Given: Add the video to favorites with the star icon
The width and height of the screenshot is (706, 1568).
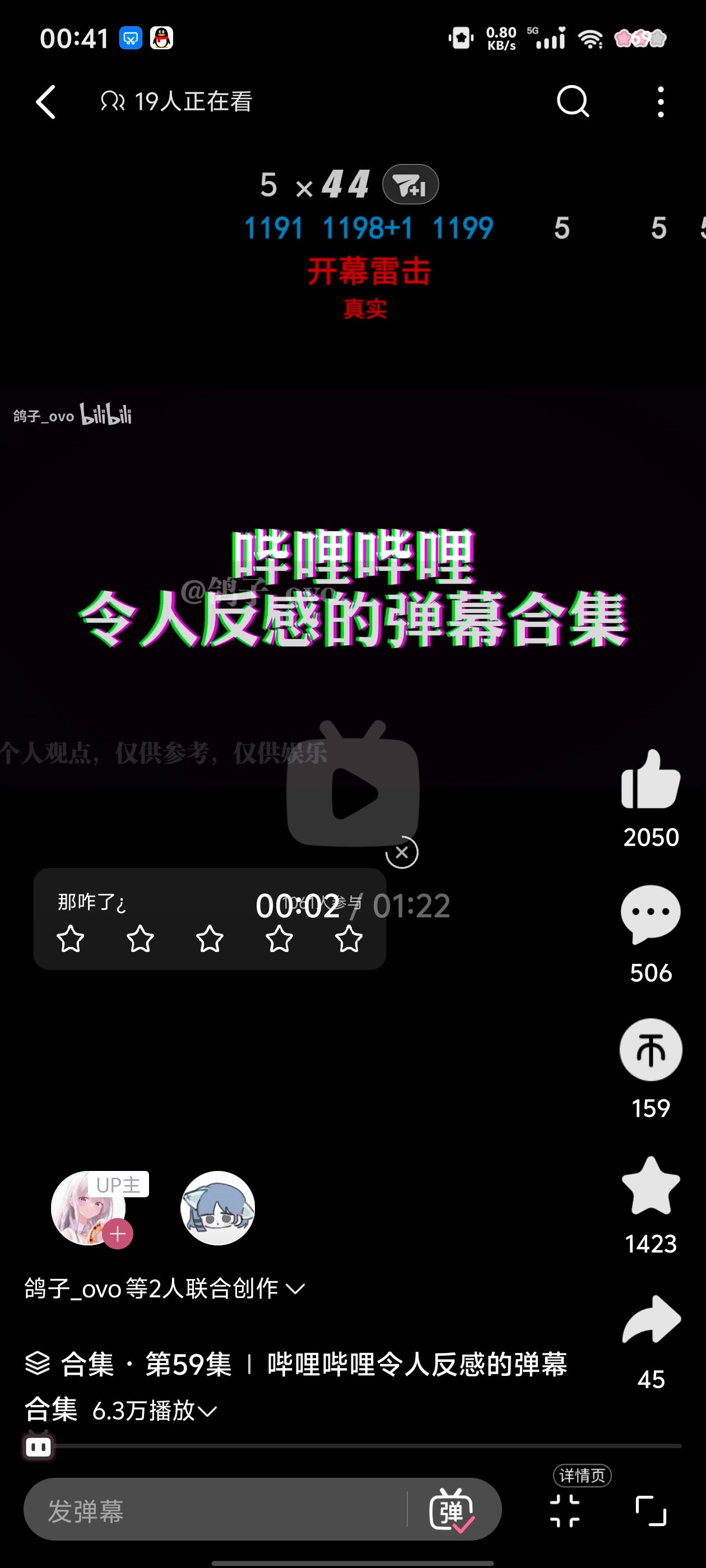Looking at the screenshot, I should tap(650, 1186).
